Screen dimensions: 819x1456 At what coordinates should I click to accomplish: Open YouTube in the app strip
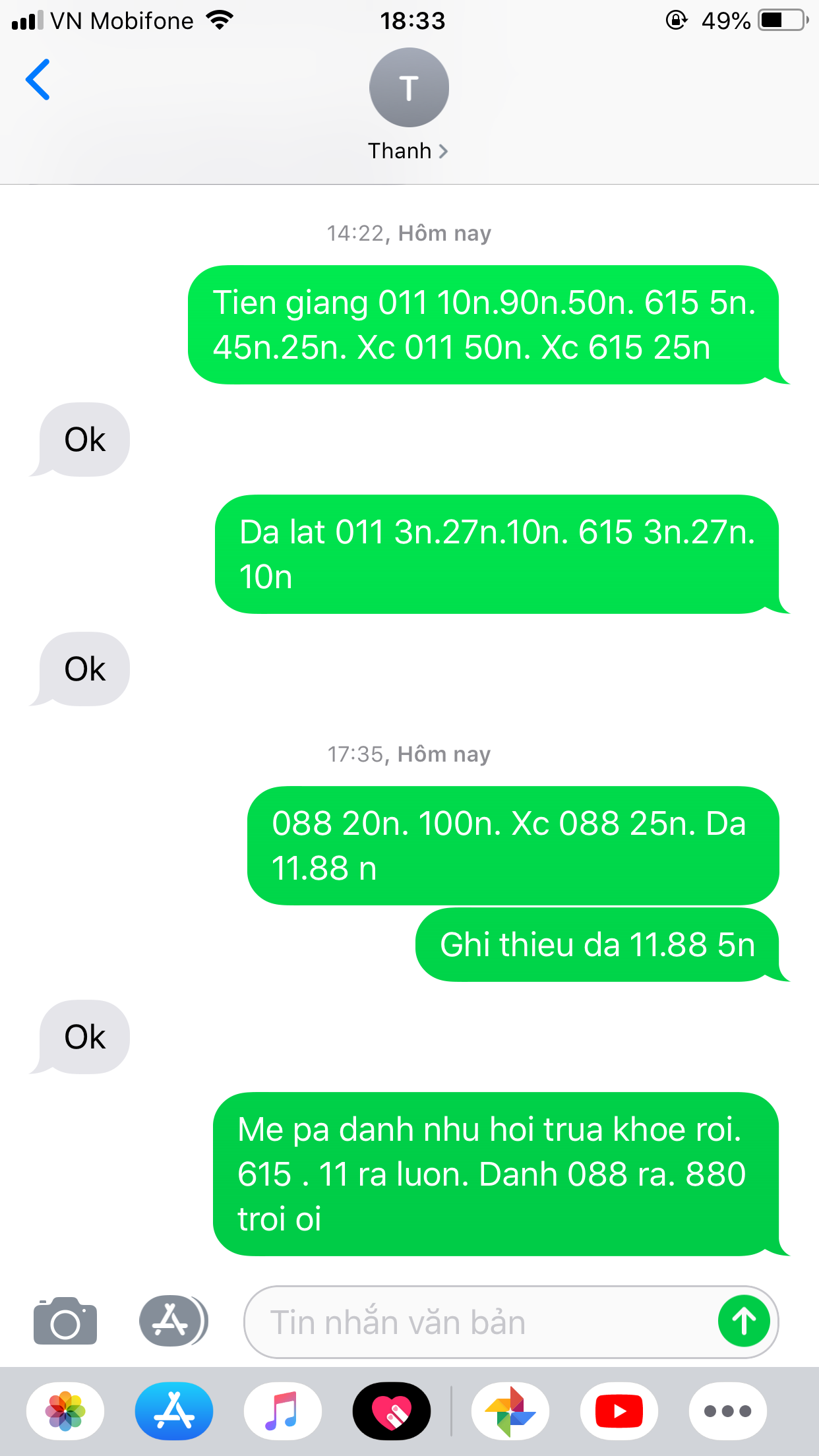(x=619, y=1411)
